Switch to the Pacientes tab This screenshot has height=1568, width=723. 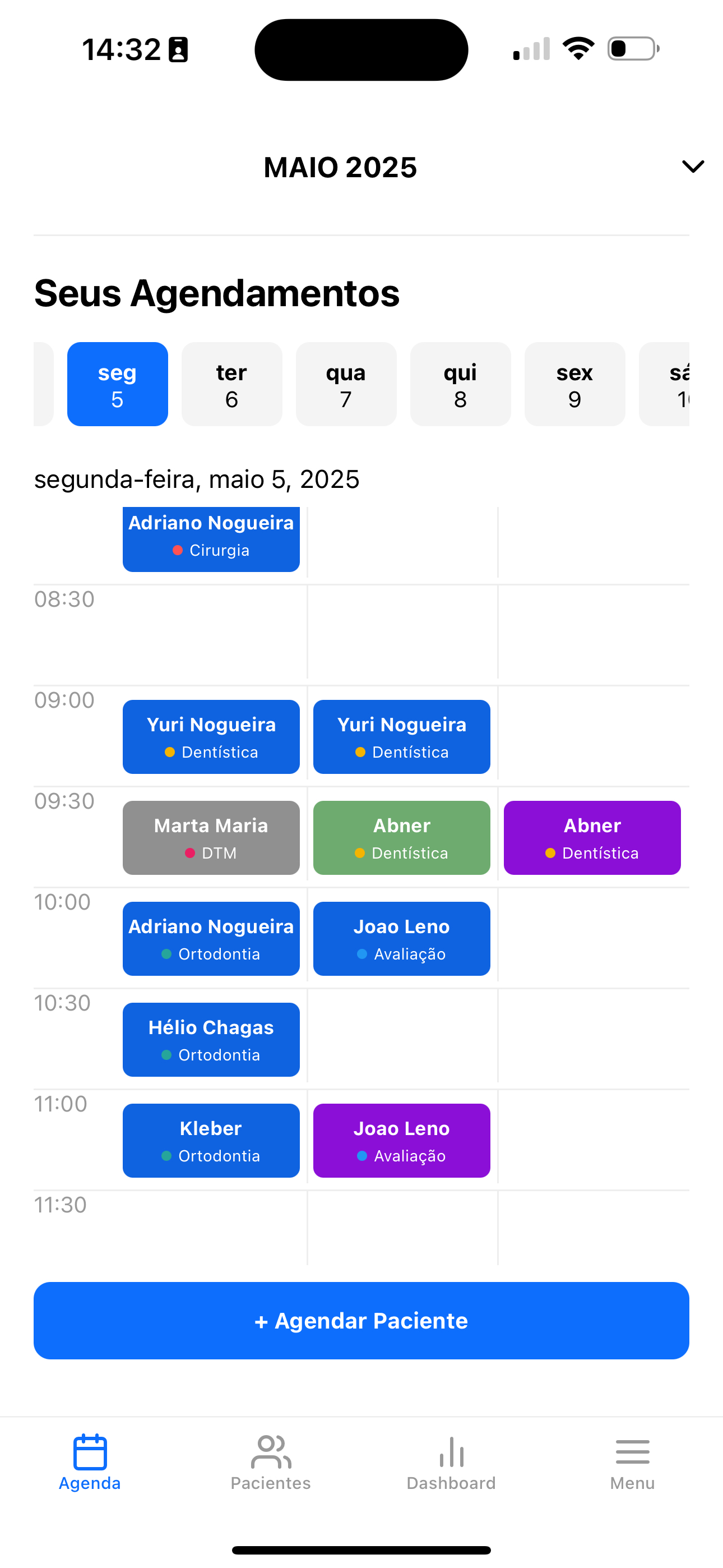point(271,1462)
